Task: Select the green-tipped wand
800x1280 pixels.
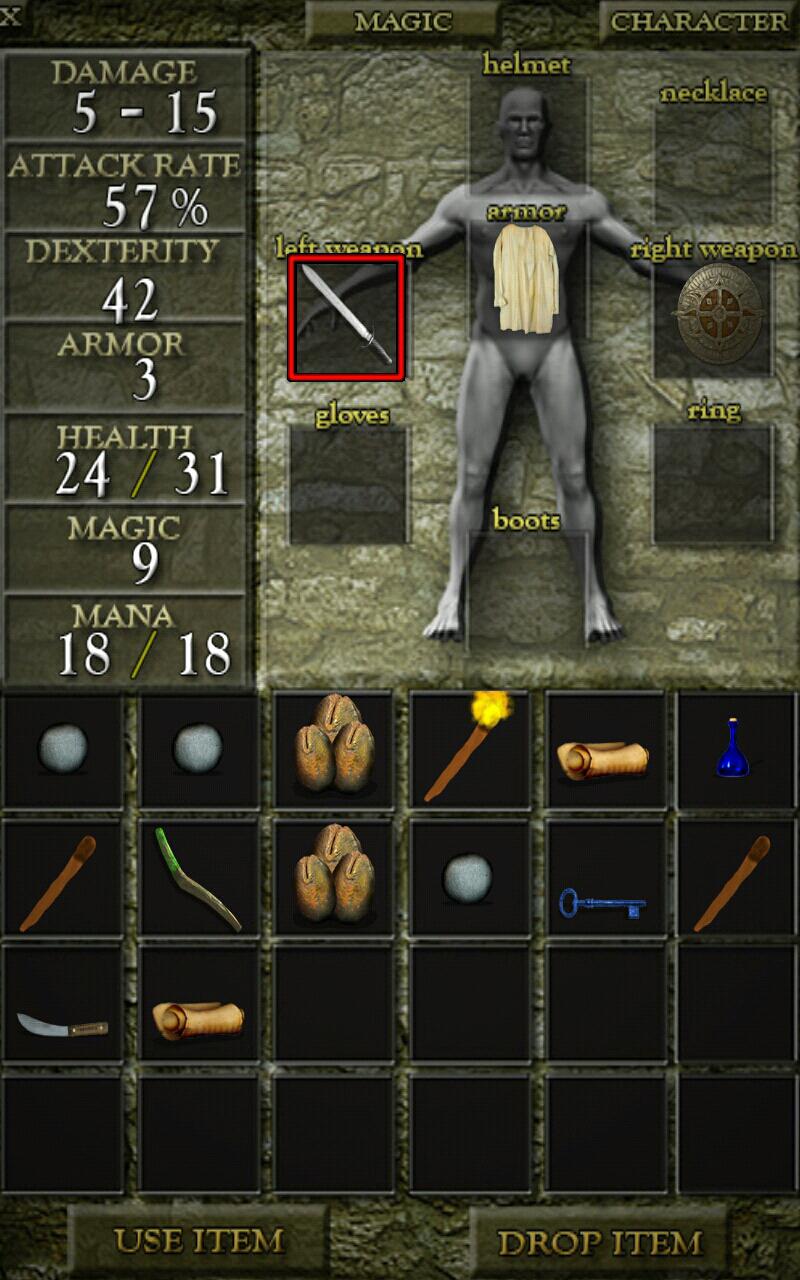Action: 198,879
